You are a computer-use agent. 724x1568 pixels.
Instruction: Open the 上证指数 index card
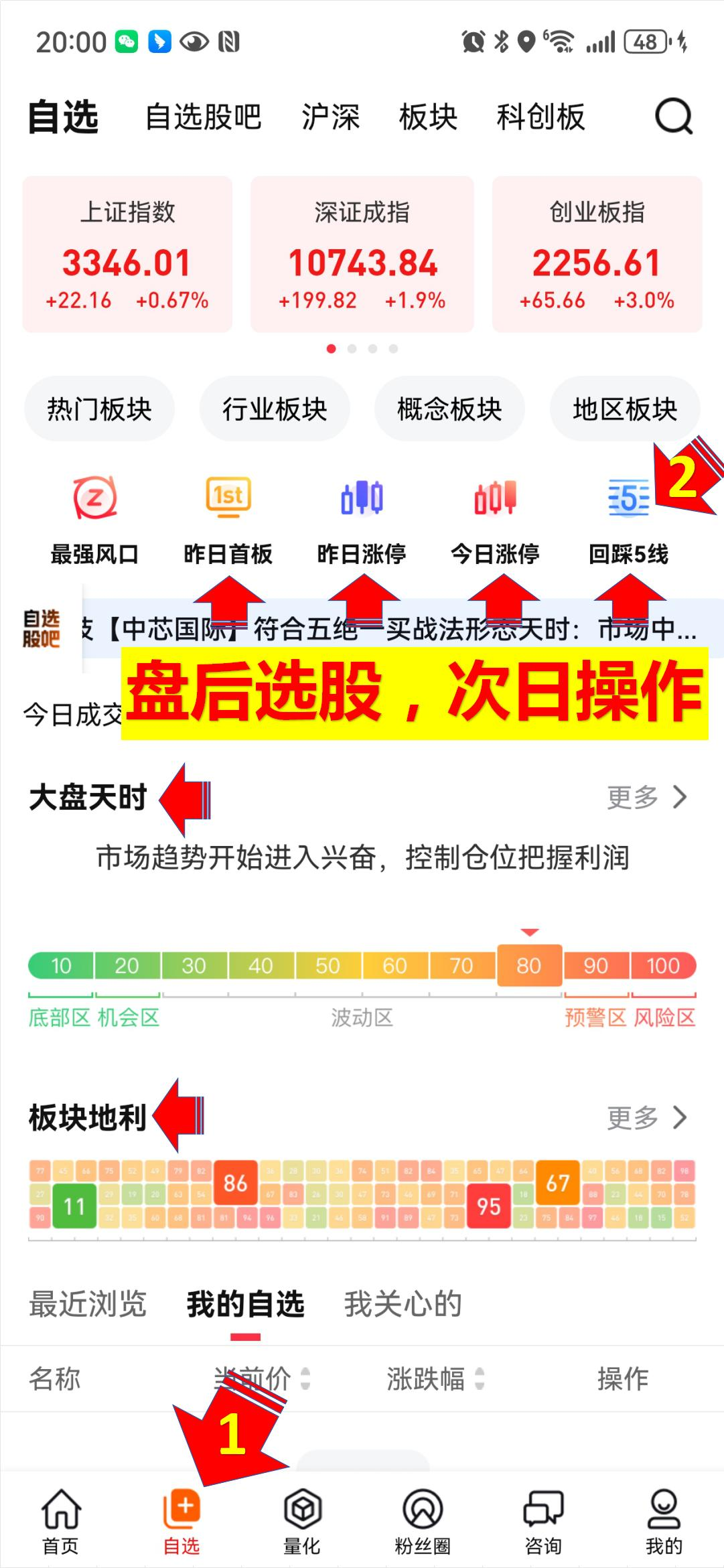(127, 255)
